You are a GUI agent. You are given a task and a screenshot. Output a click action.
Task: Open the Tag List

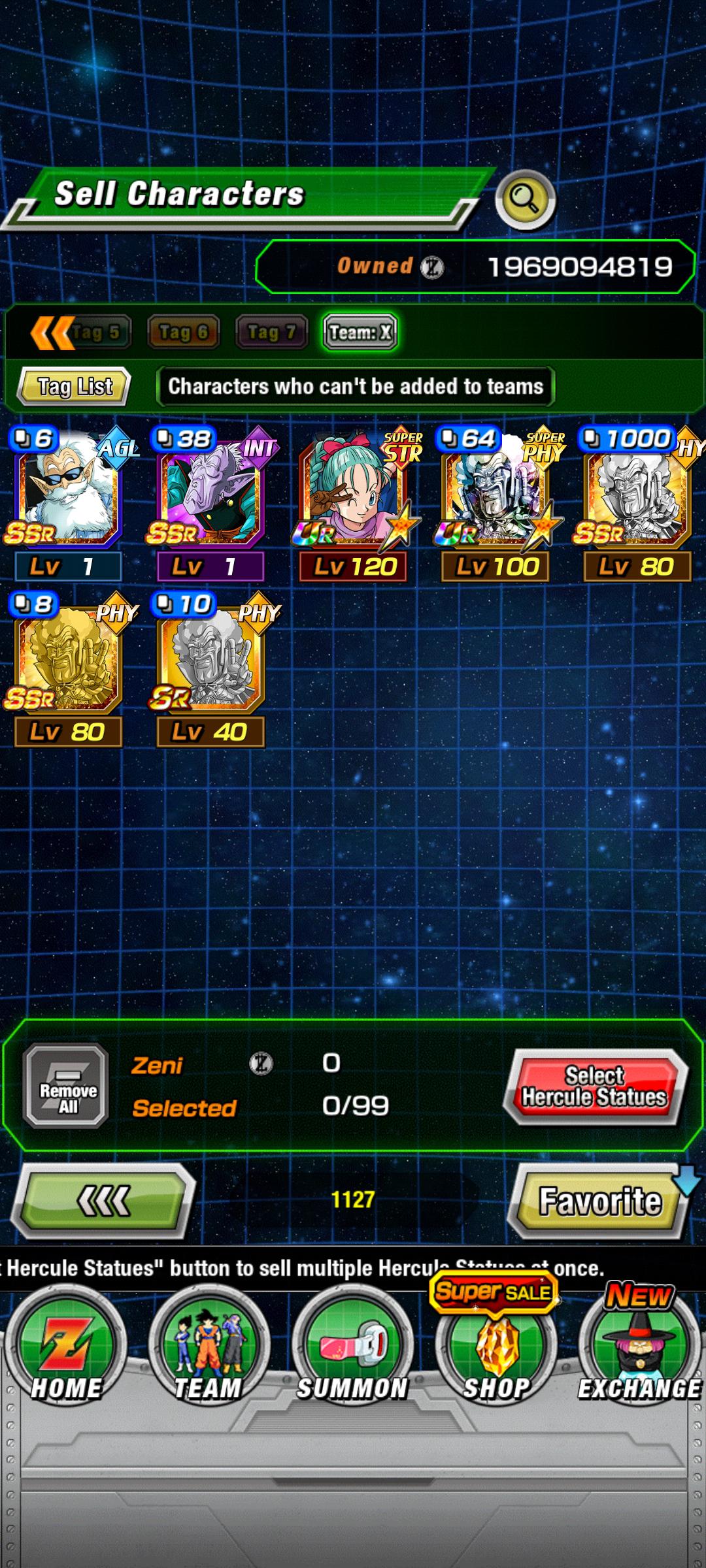[75, 387]
